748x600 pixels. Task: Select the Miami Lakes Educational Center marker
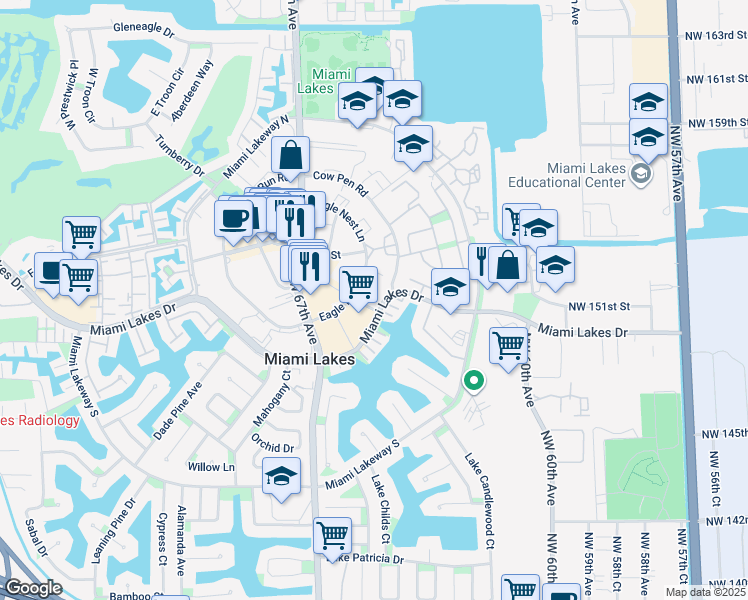click(641, 176)
